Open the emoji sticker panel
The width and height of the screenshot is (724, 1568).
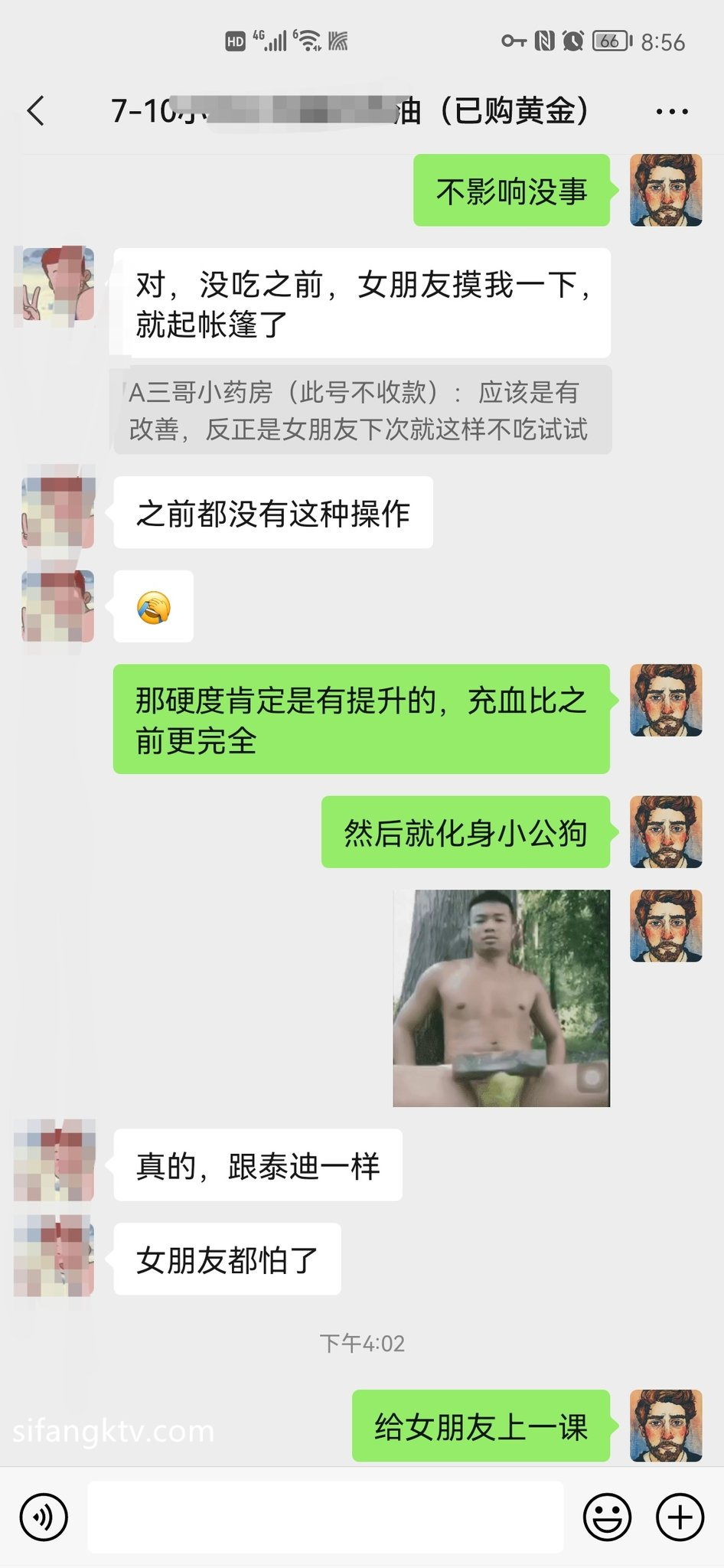pos(607,1517)
